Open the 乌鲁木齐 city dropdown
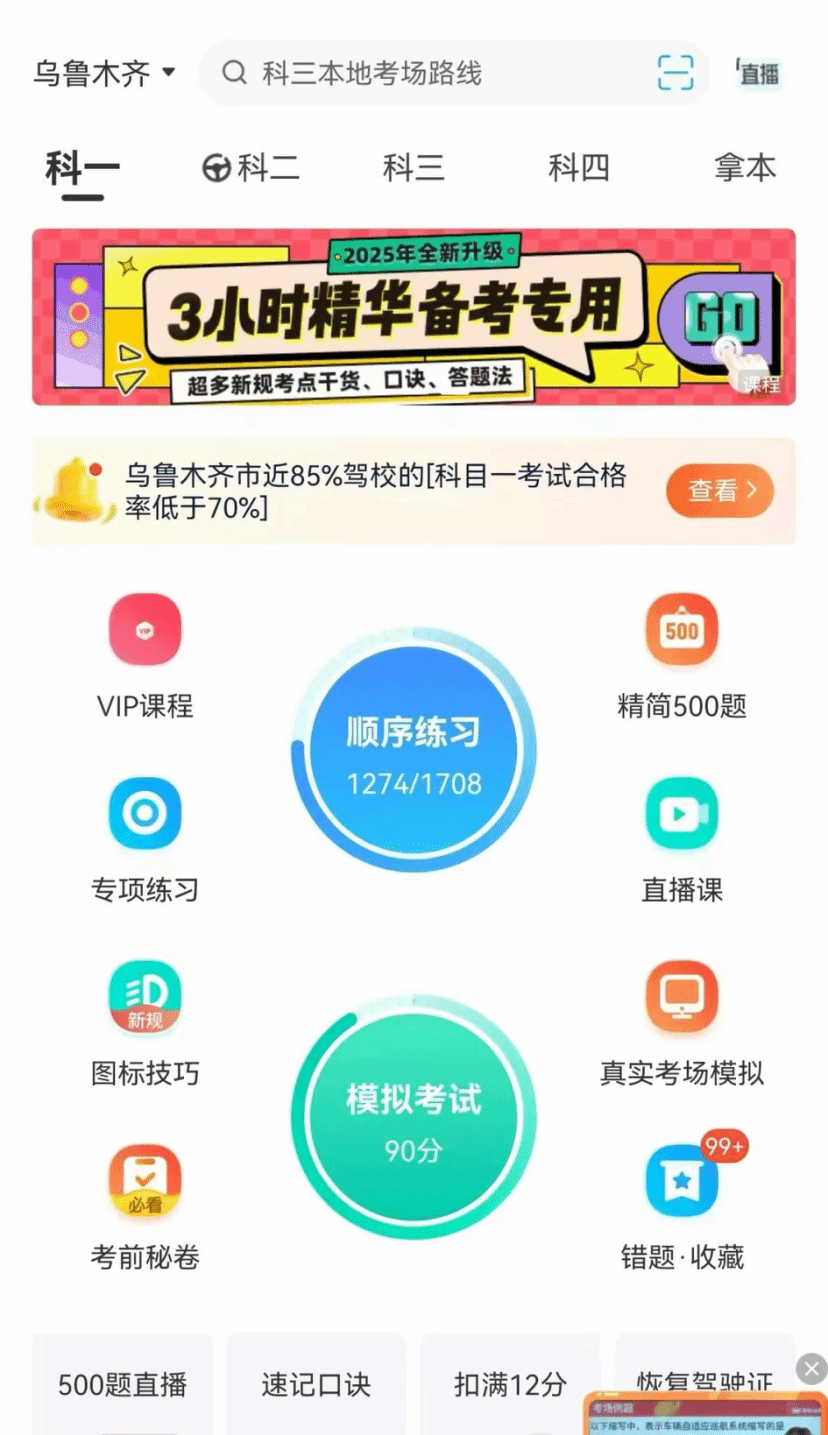 pyautogui.click(x=104, y=73)
